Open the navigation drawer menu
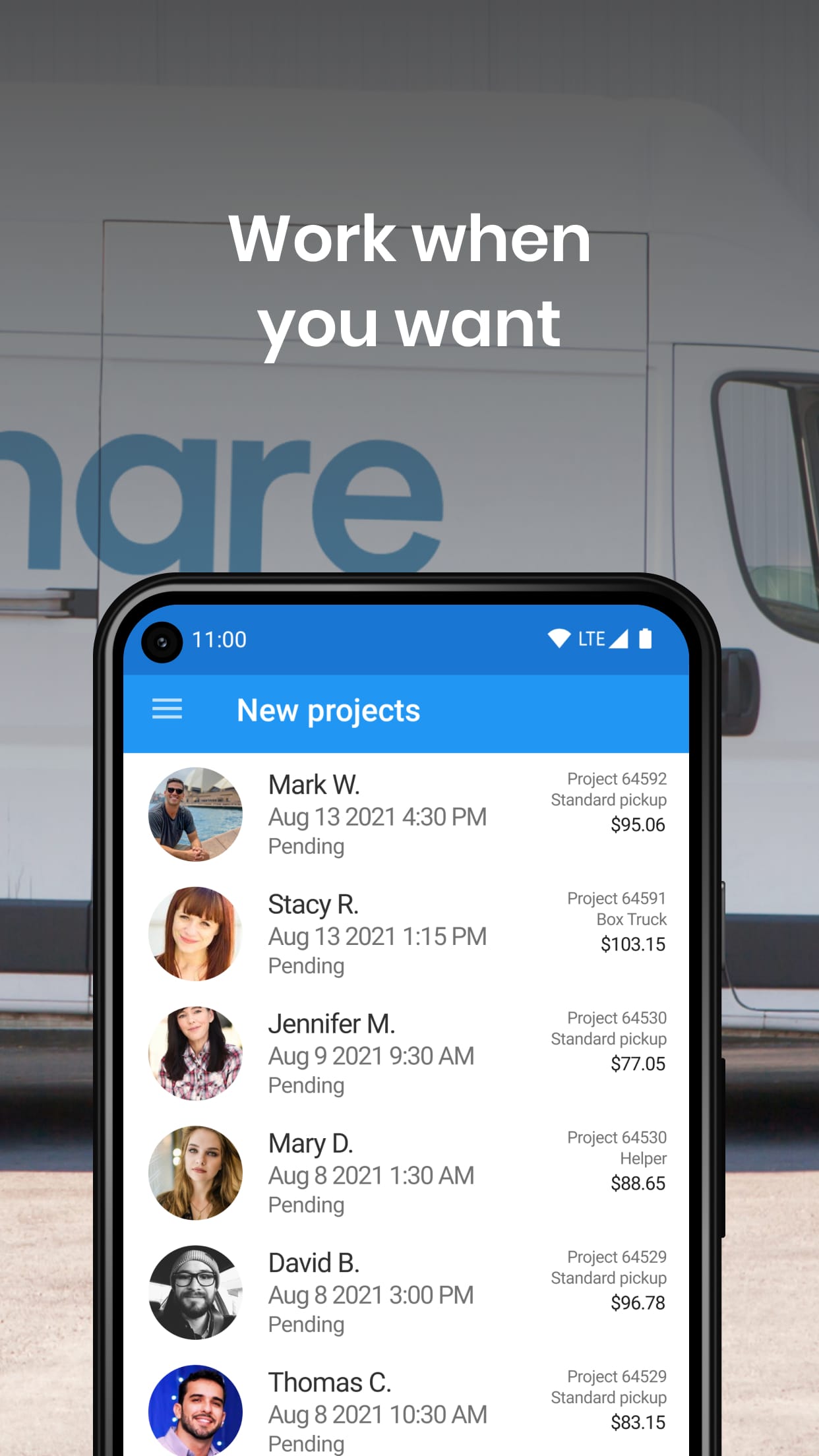 [x=167, y=710]
